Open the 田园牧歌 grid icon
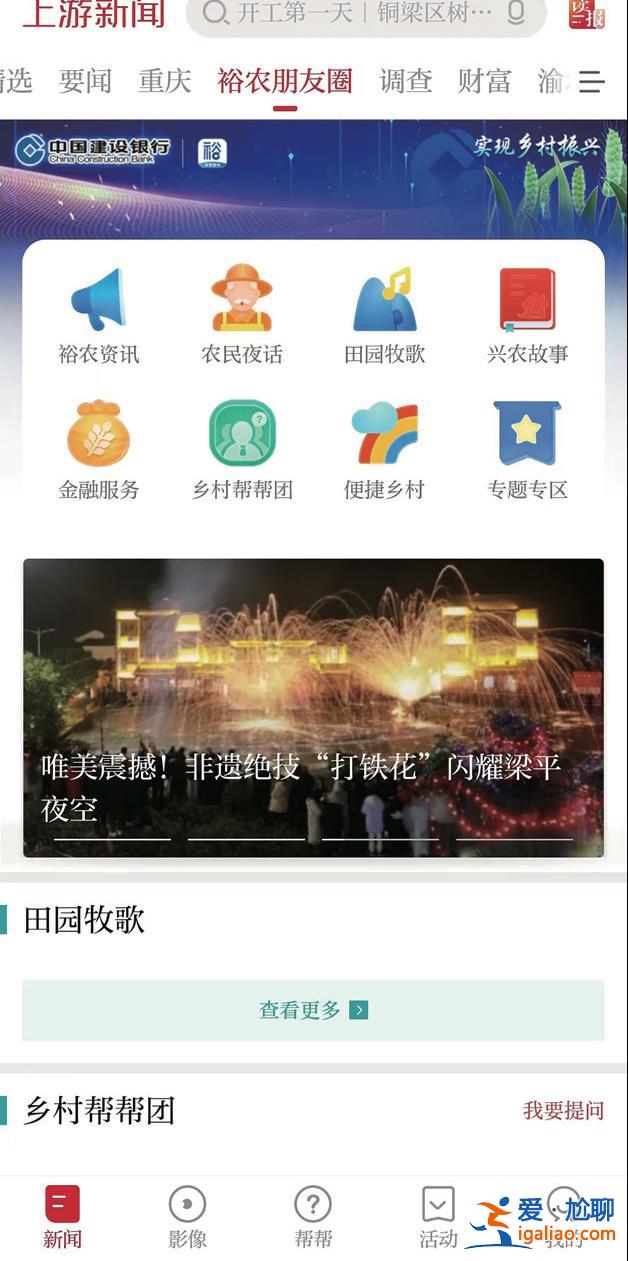 pos(385,315)
